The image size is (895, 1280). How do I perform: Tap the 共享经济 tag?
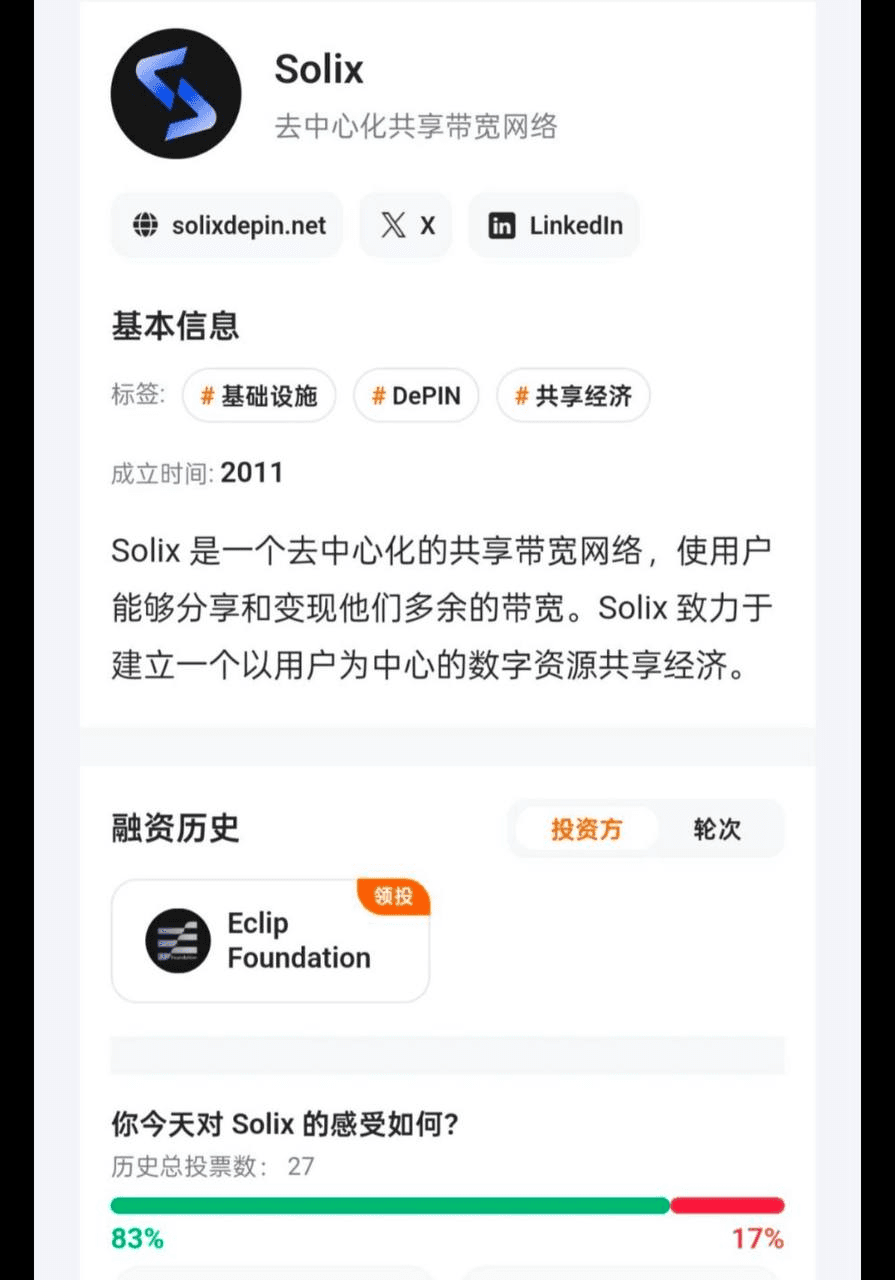[573, 396]
